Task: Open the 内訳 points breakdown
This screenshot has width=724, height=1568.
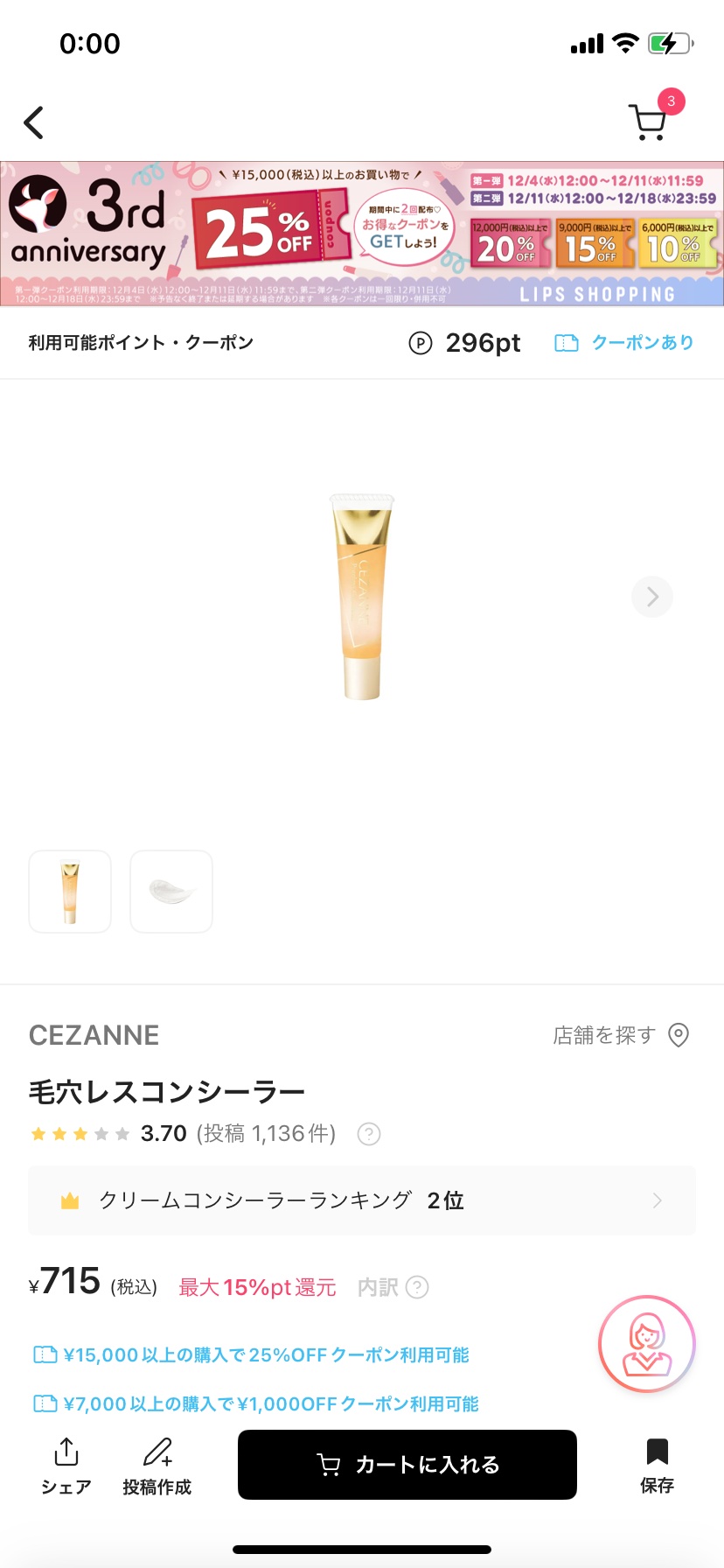Action: click(393, 1287)
